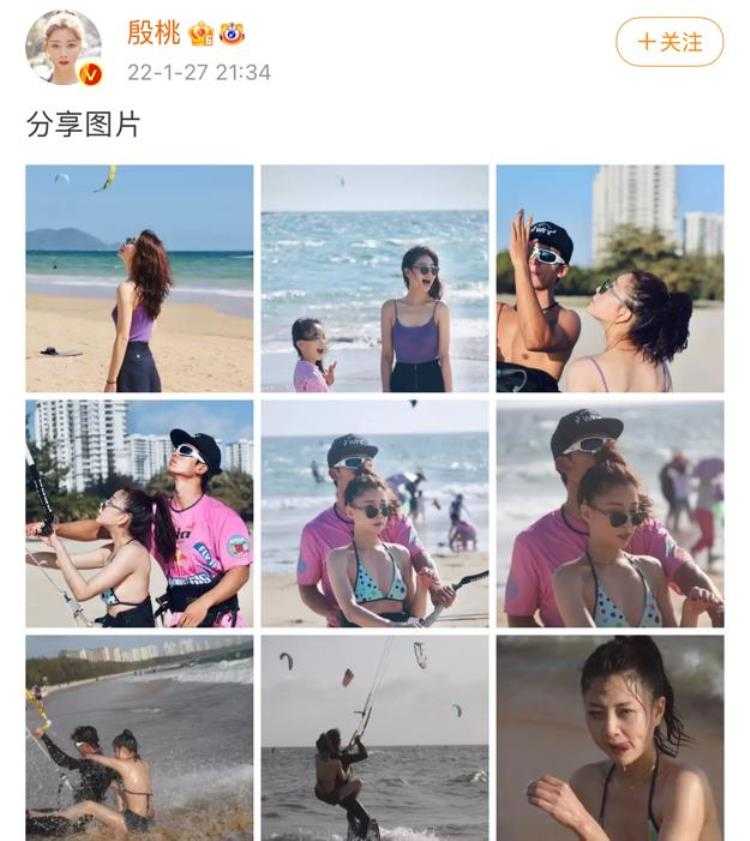Open photo of two people sitting in surf

point(139,738)
